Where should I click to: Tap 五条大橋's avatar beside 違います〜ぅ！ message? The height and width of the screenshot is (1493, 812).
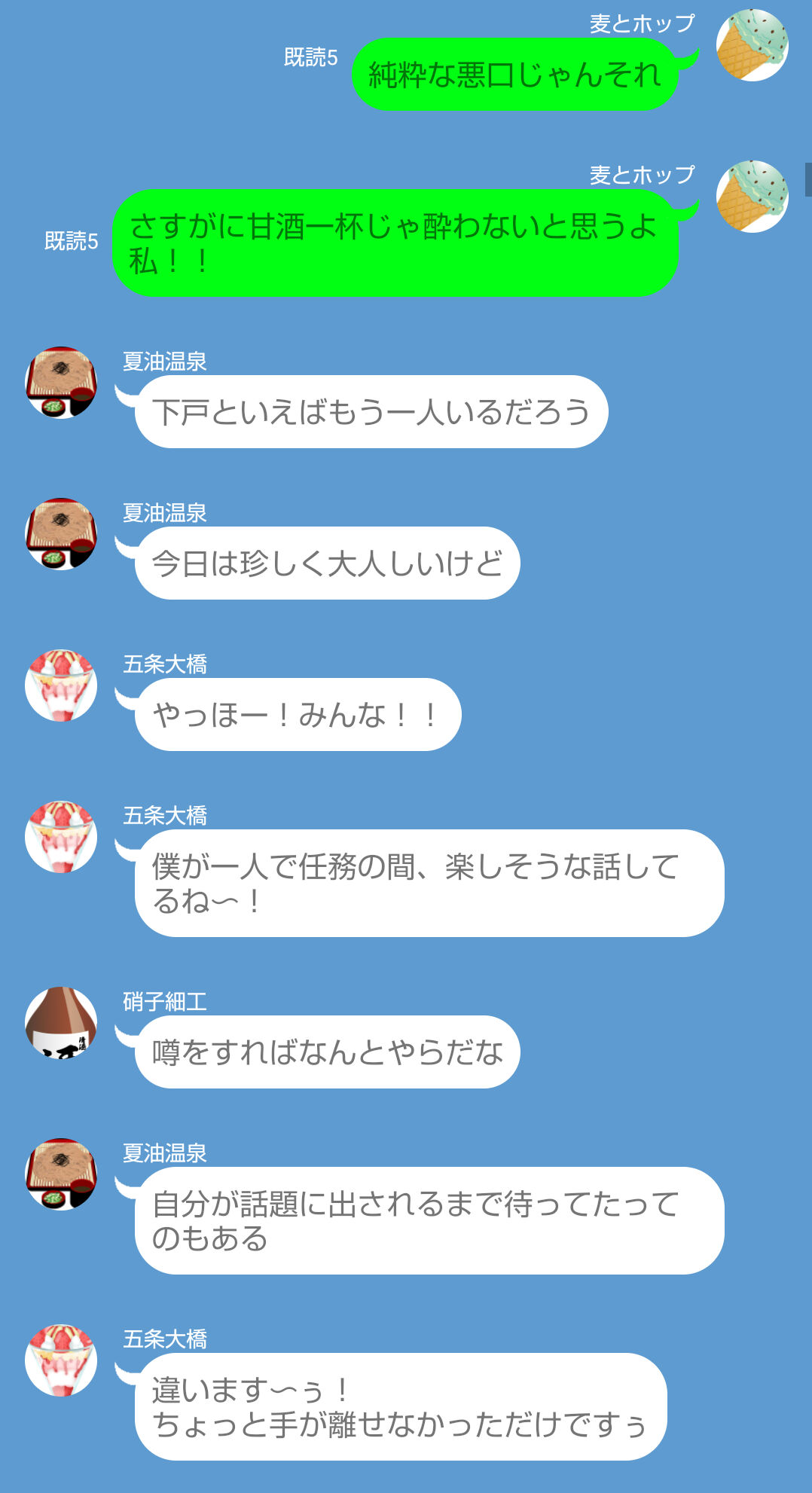click(61, 1360)
